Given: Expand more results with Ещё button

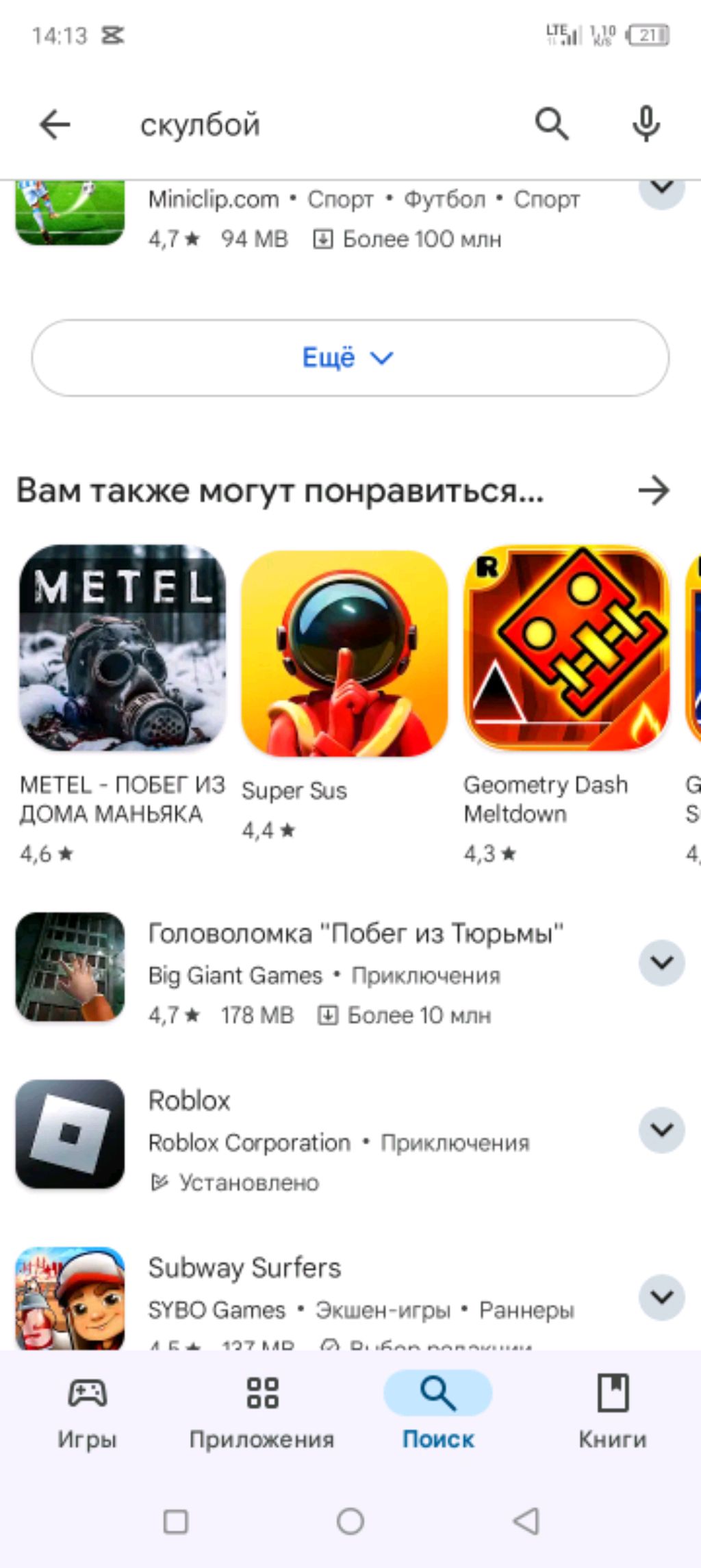Looking at the screenshot, I should tap(350, 358).
